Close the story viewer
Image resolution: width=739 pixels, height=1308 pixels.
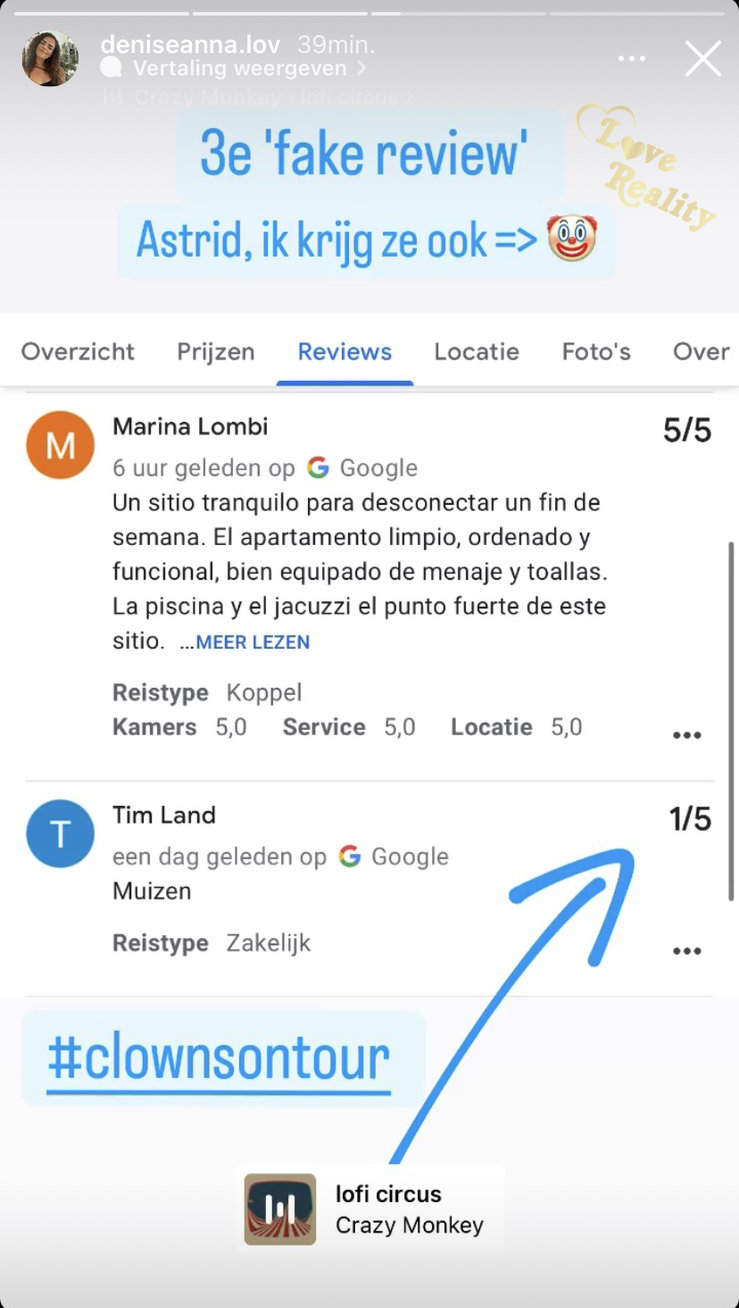click(702, 59)
